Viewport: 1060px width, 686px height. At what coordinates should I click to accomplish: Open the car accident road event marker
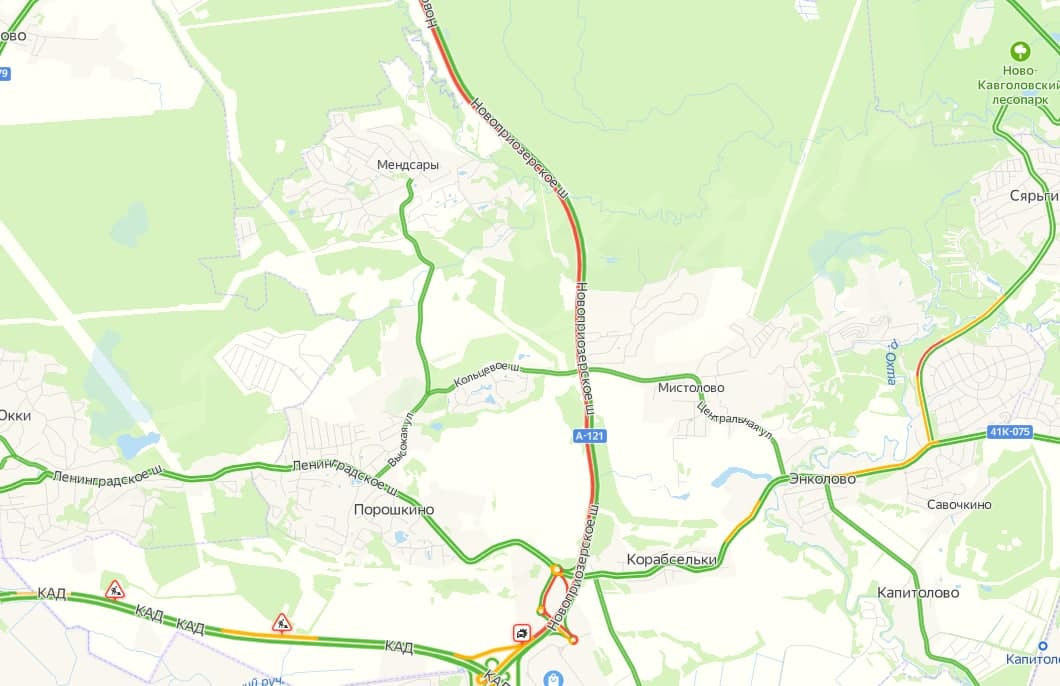click(x=521, y=632)
